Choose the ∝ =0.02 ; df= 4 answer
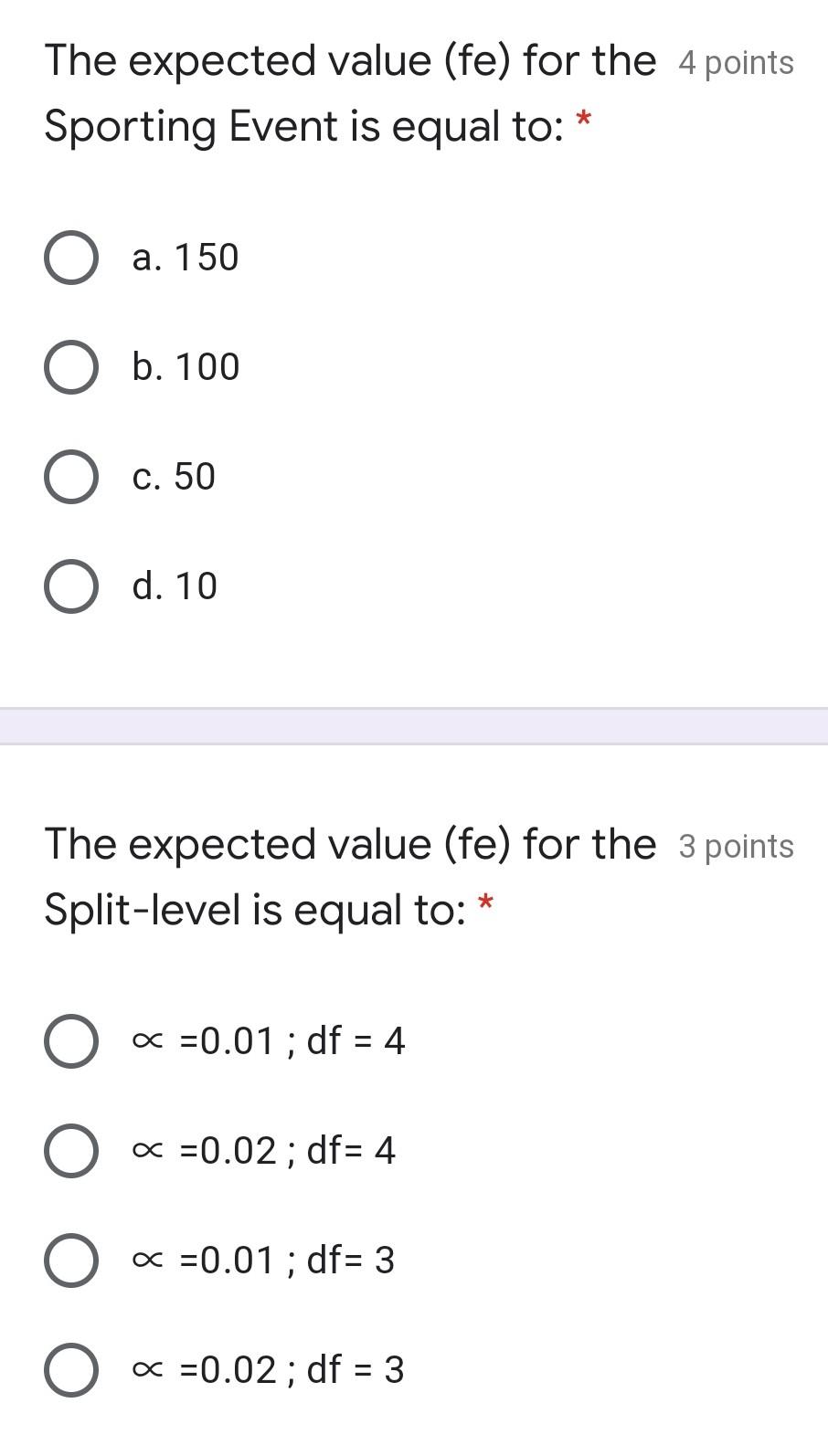This screenshot has height=1456, width=828. tap(71, 1151)
